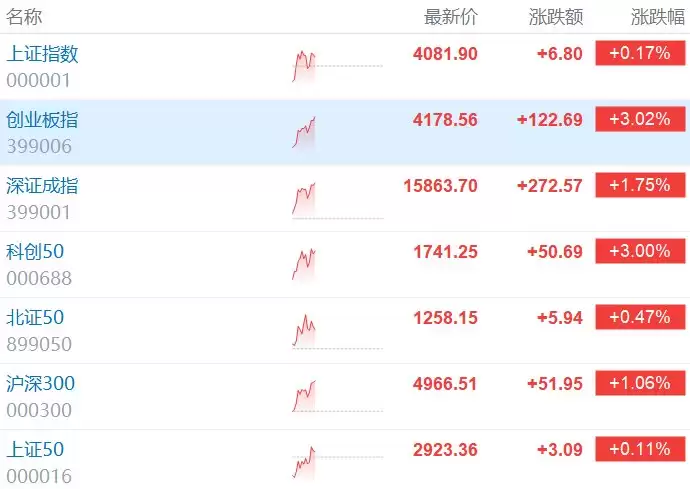Viewport: 690px width, 489px height.
Task: Open the 上证50 index row
Action: tap(345, 460)
